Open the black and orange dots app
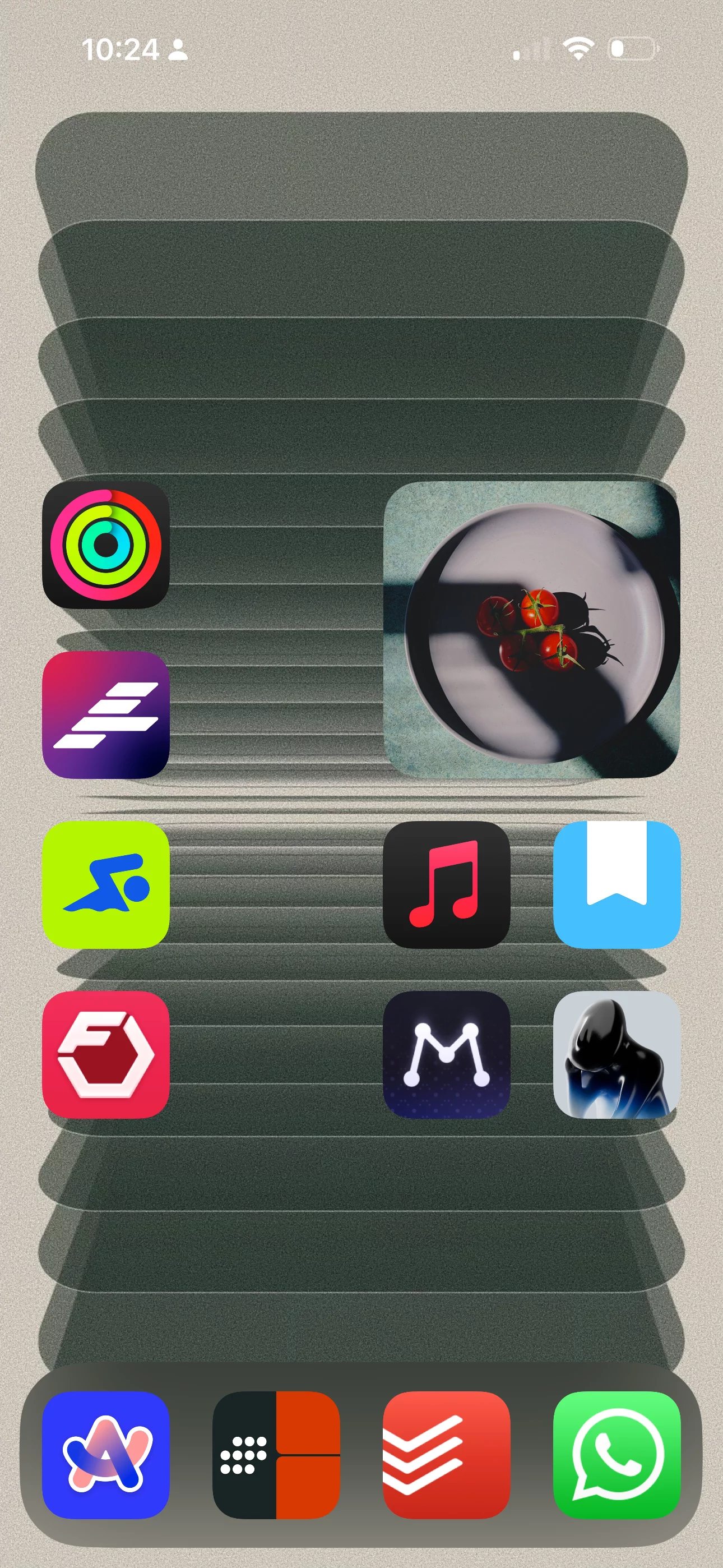 (276, 1455)
